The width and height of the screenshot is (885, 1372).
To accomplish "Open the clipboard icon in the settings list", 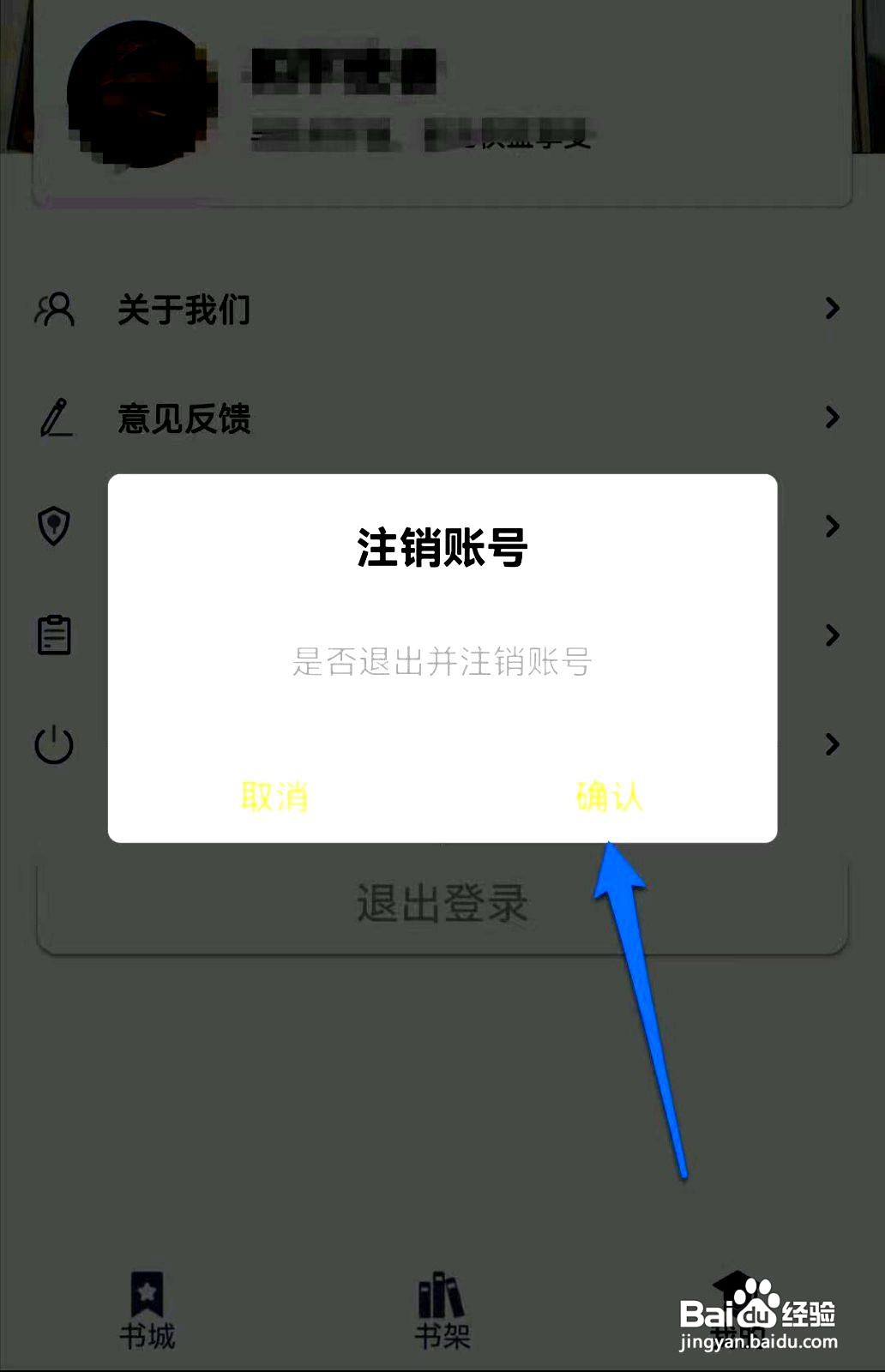I will click(x=53, y=635).
